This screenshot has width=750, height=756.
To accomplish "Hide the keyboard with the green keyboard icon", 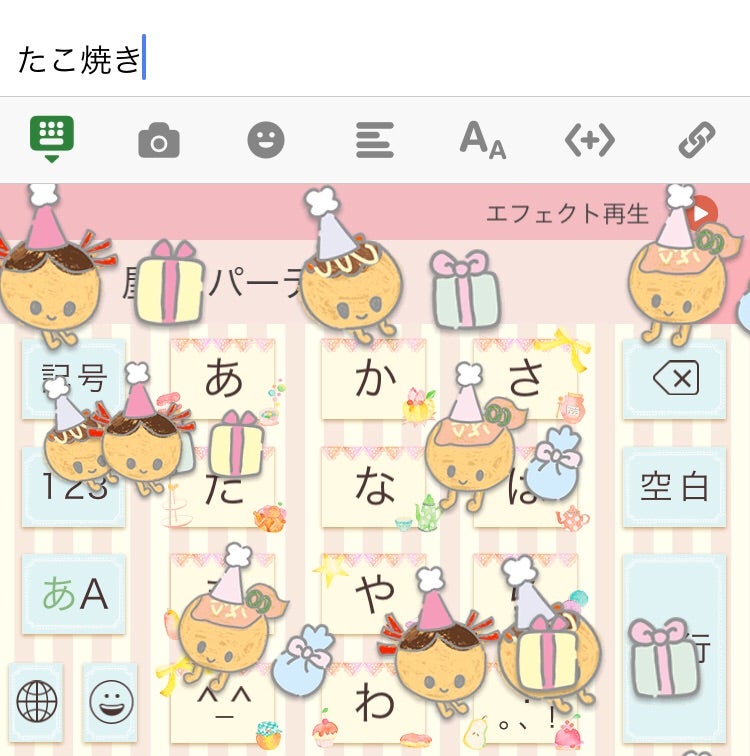I will (52, 140).
